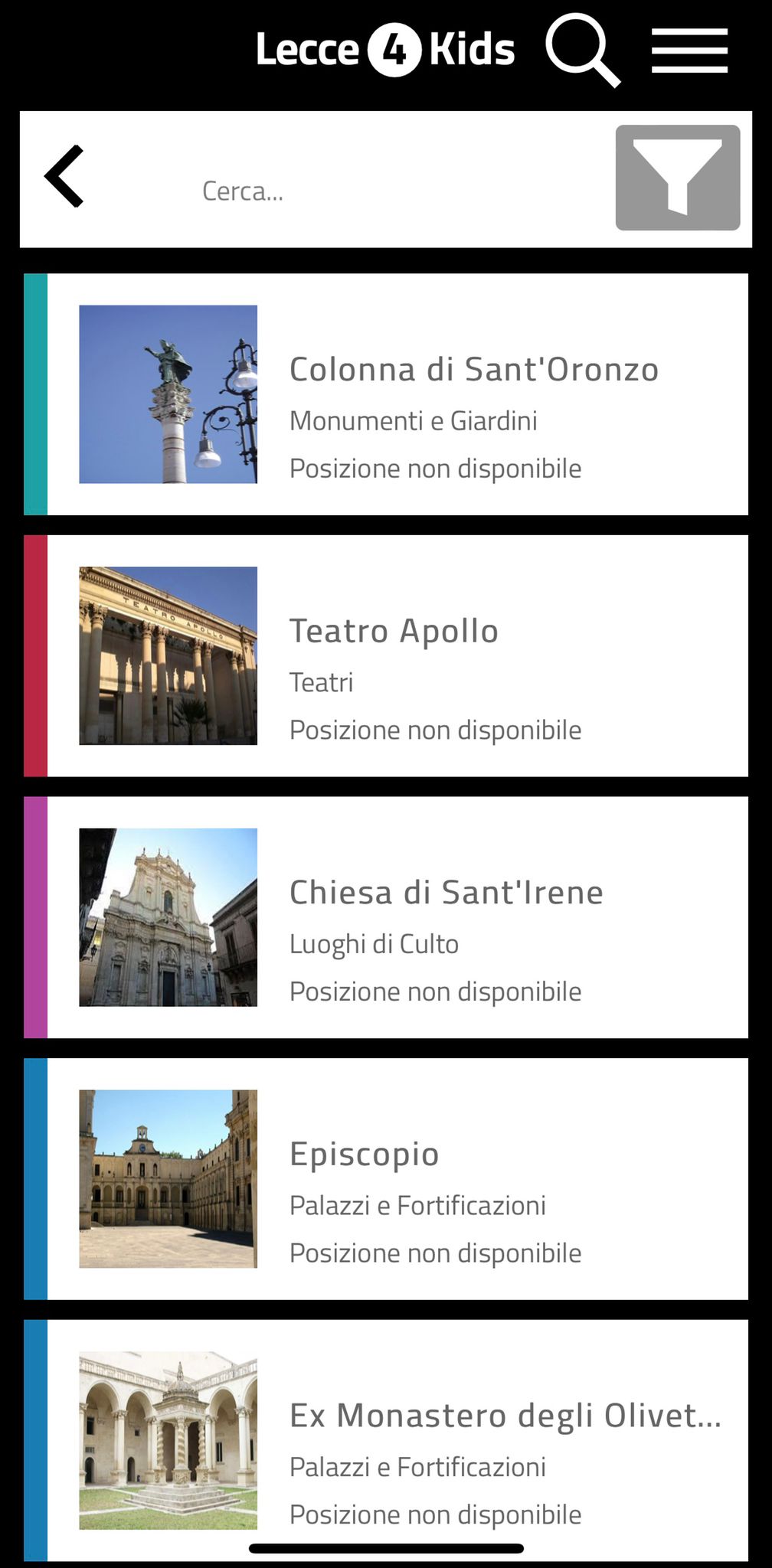Open the Teatro Apollo thumbnail image
The height and width of the screenshot is (1568, 772).
(168, 655)
